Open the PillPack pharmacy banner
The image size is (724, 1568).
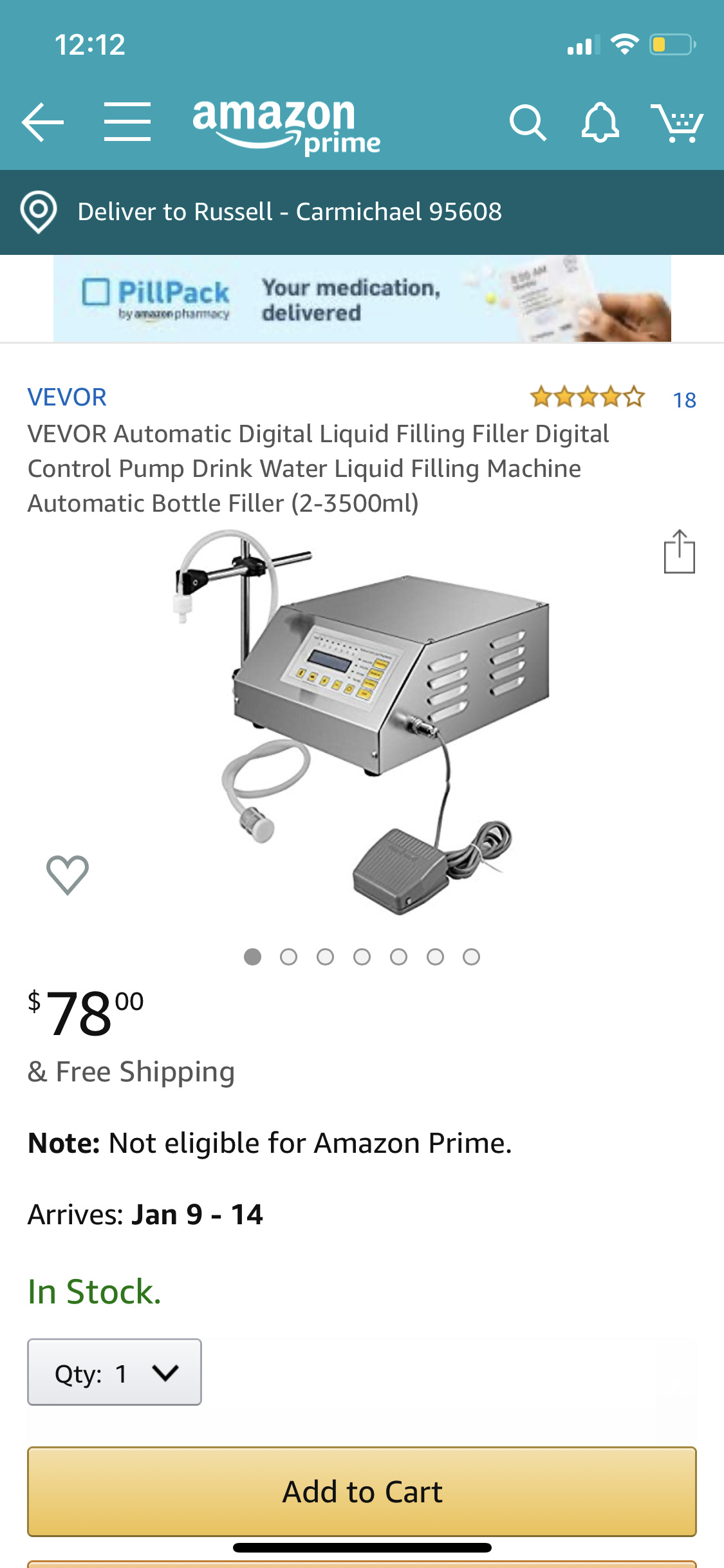point(362,299)
